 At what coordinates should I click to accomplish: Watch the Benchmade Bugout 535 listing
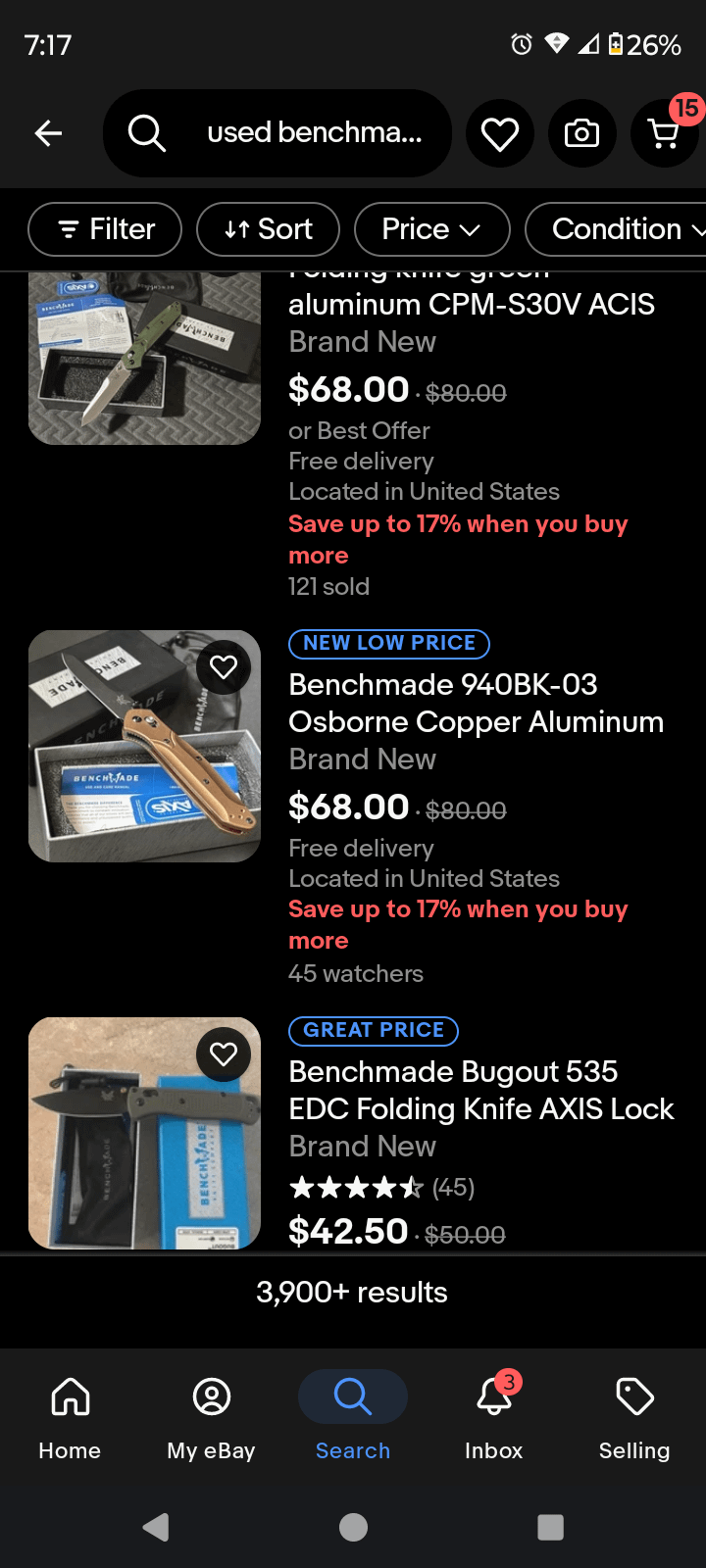pyautogui.click(x=224, y=1054)
